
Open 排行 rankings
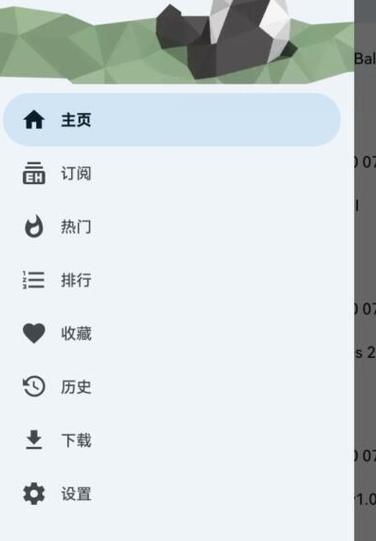[x=172, y=280]
